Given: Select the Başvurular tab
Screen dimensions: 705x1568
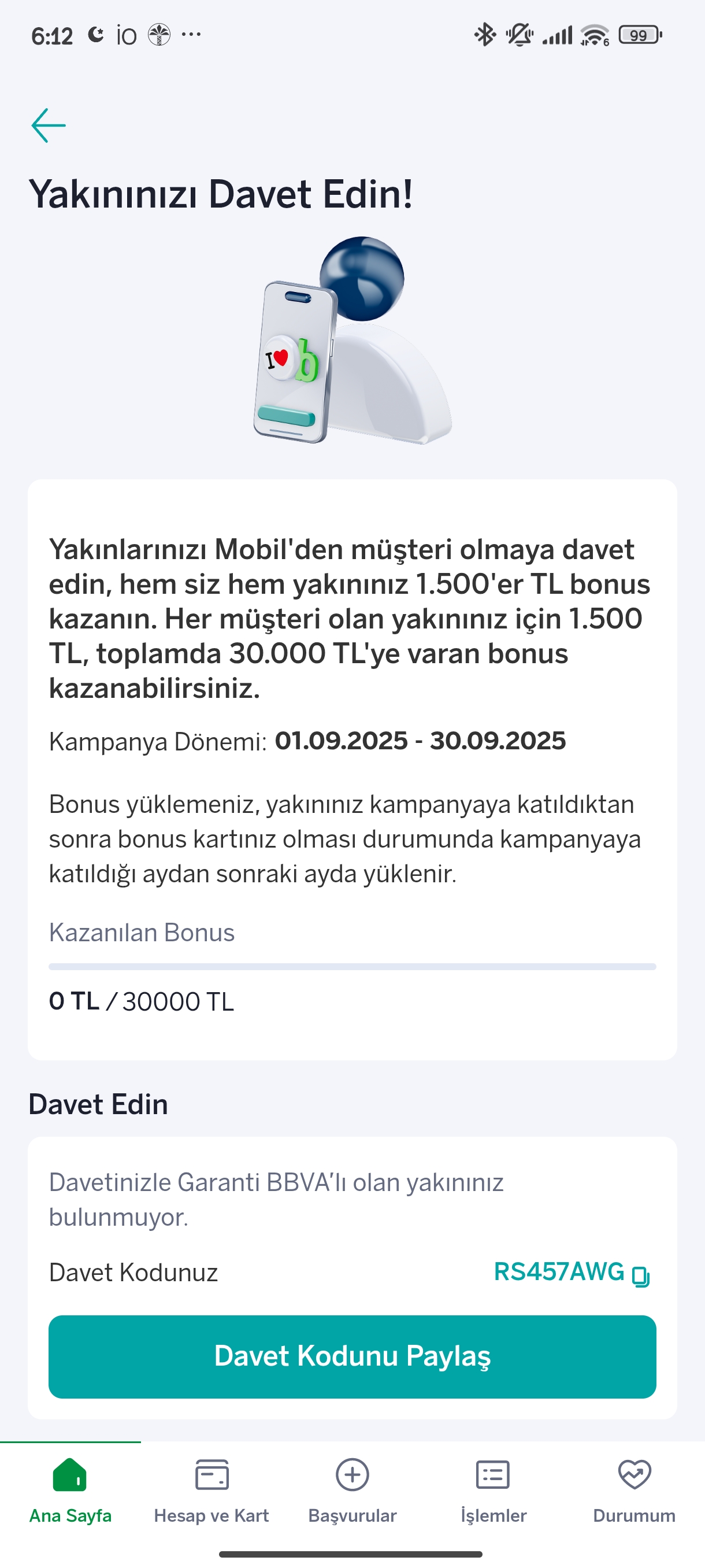Looking at the screenshot, I should click(x=352, y=1491).
